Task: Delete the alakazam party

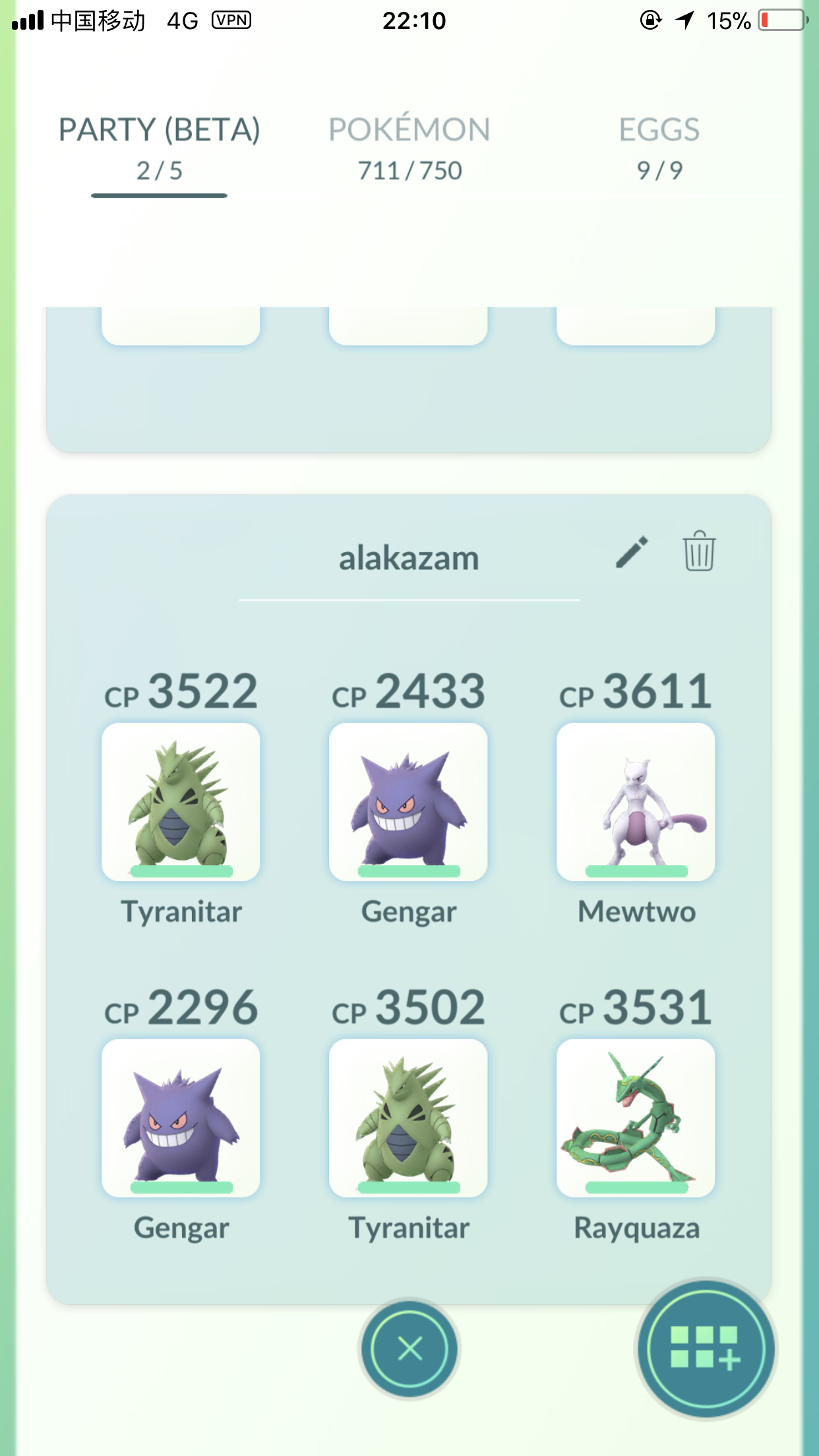Action: coord(699,551)
